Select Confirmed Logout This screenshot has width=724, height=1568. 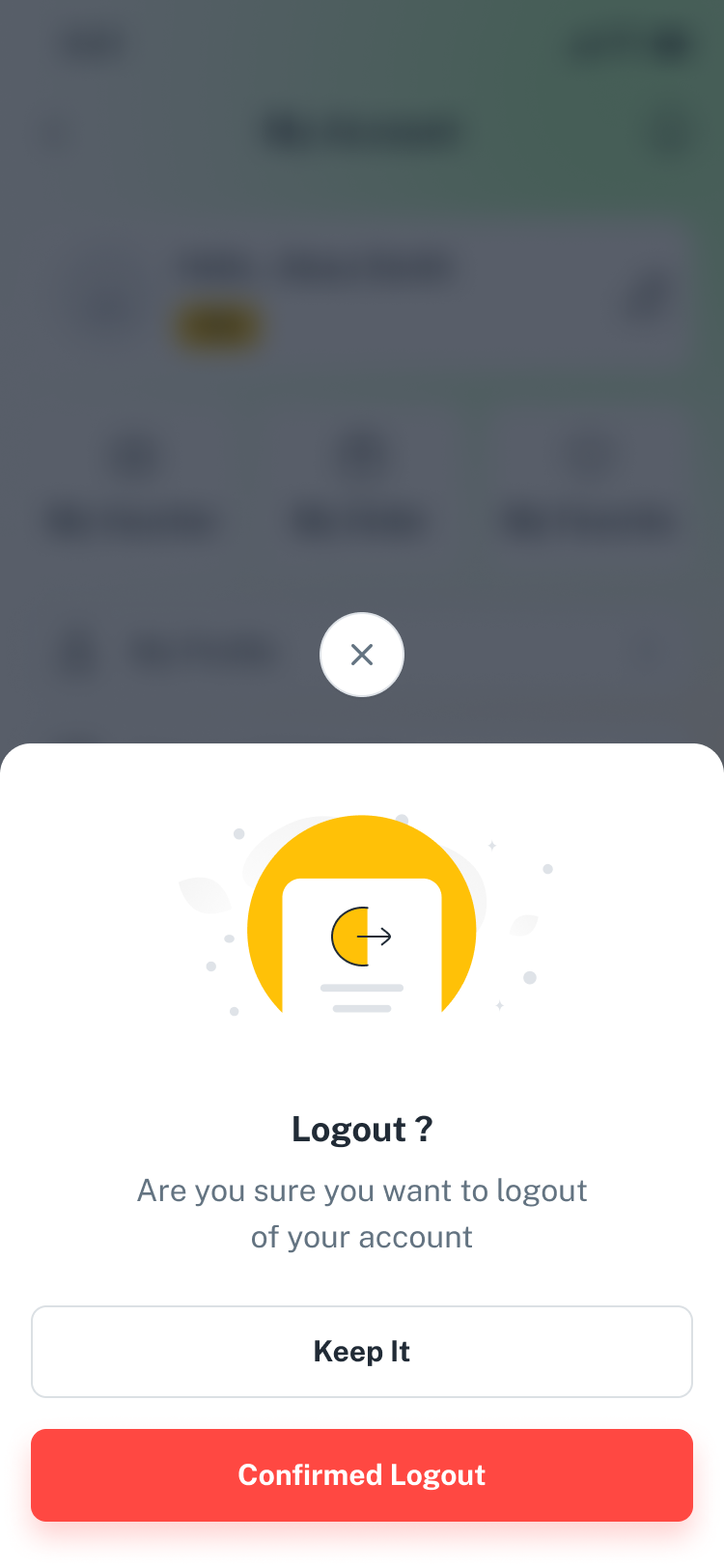click(x=362, y=1475)
